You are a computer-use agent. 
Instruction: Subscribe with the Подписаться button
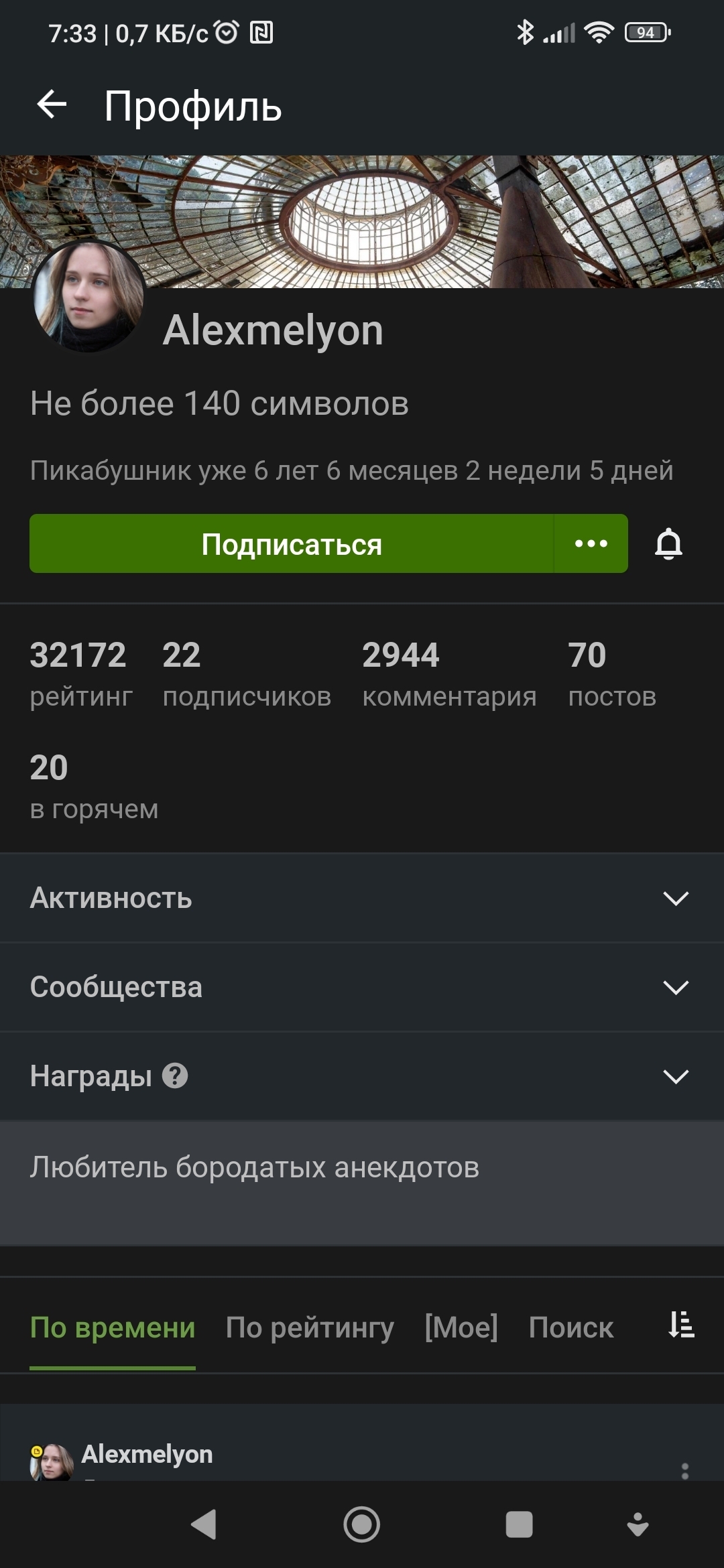tap(292, 543)
